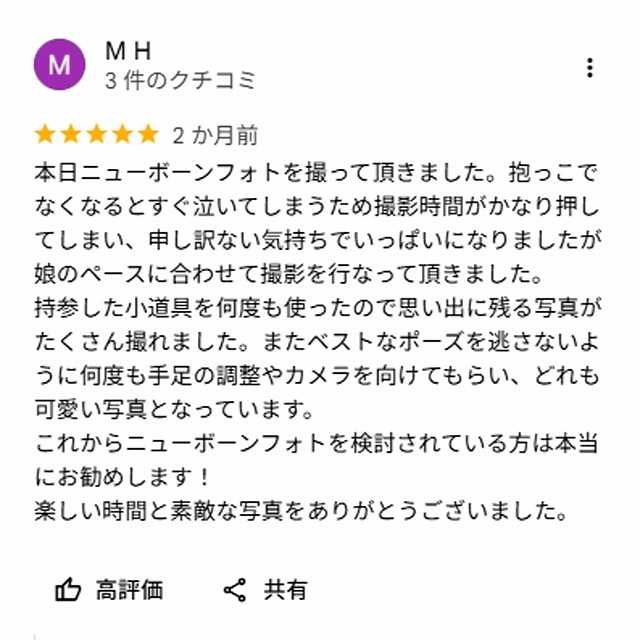Open the review's three-dot overflow menu
This screenshot has height=640, width=640.
pos(590,68)
